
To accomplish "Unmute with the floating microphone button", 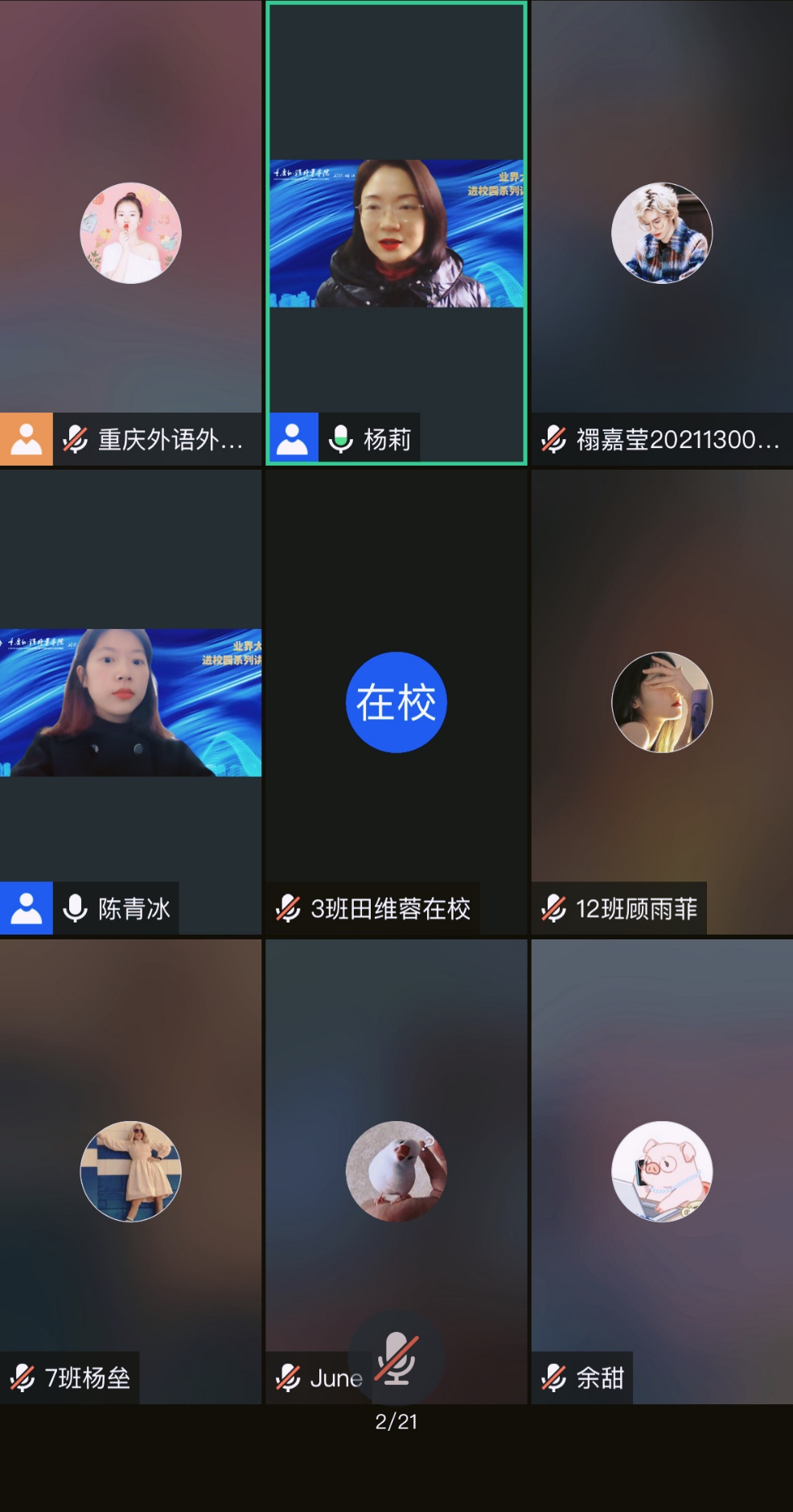I will pos(396,1358).
